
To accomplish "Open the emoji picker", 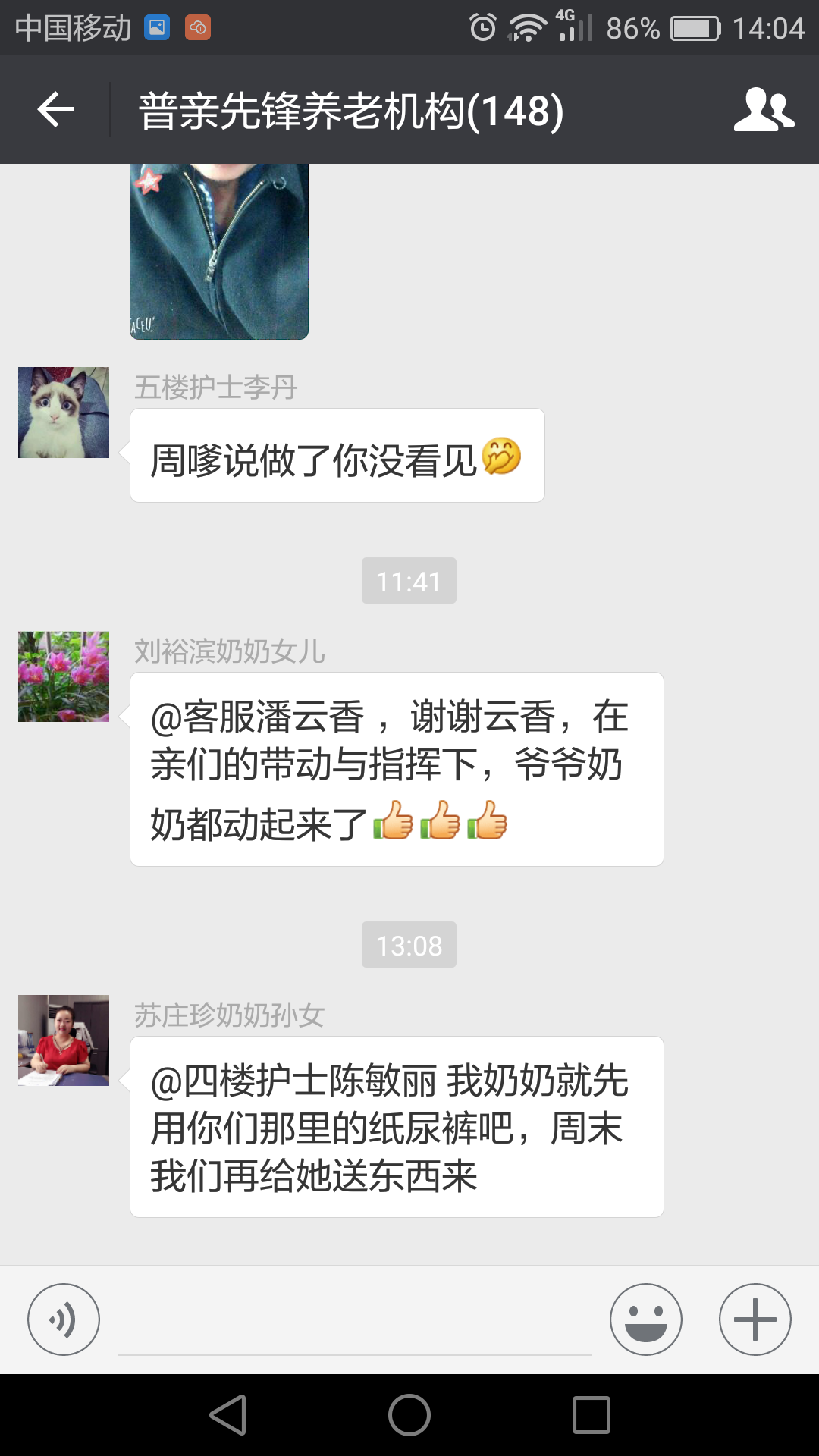I will tap(645, 1319).
